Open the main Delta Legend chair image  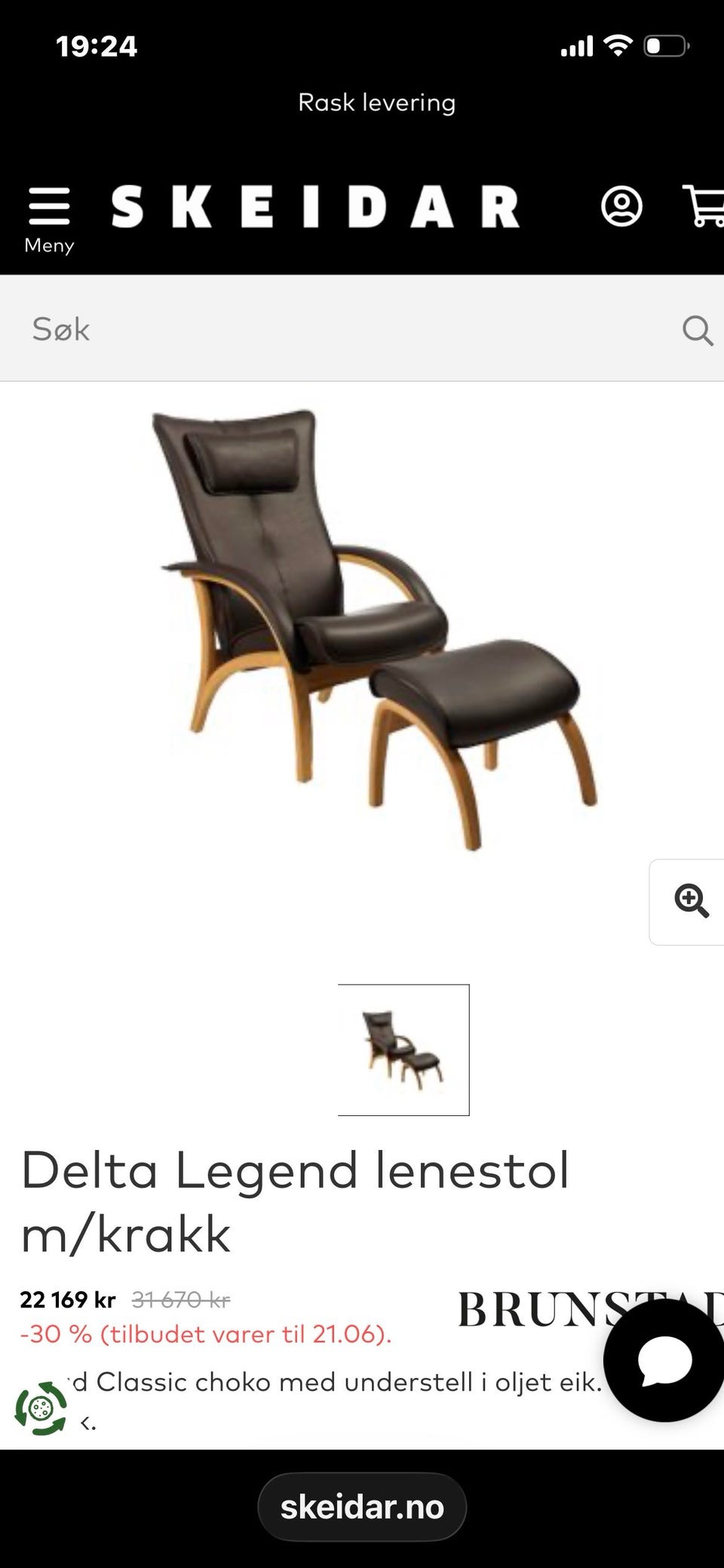tap(374, 630)
